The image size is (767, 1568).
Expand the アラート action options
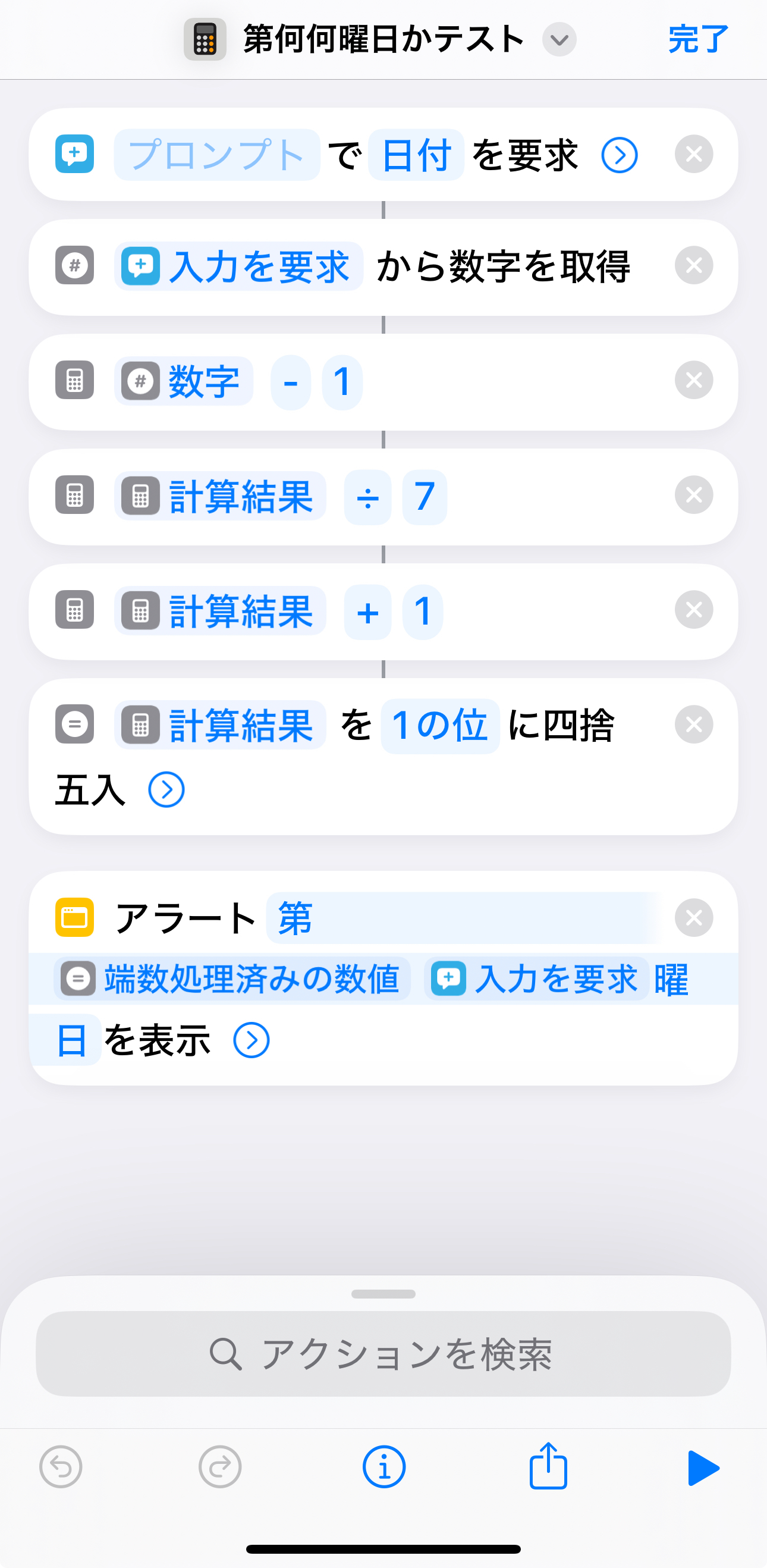click(x=251, y=1040)
